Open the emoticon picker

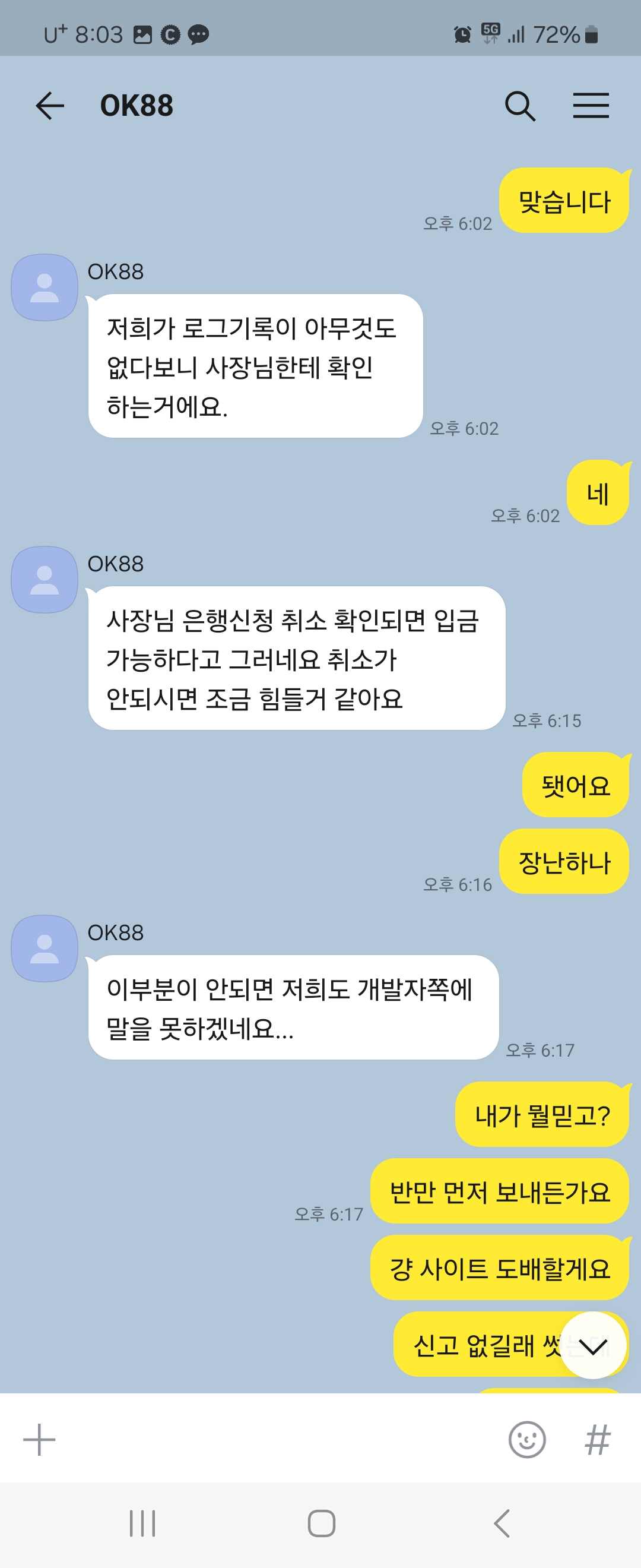tap(526, 1440)
